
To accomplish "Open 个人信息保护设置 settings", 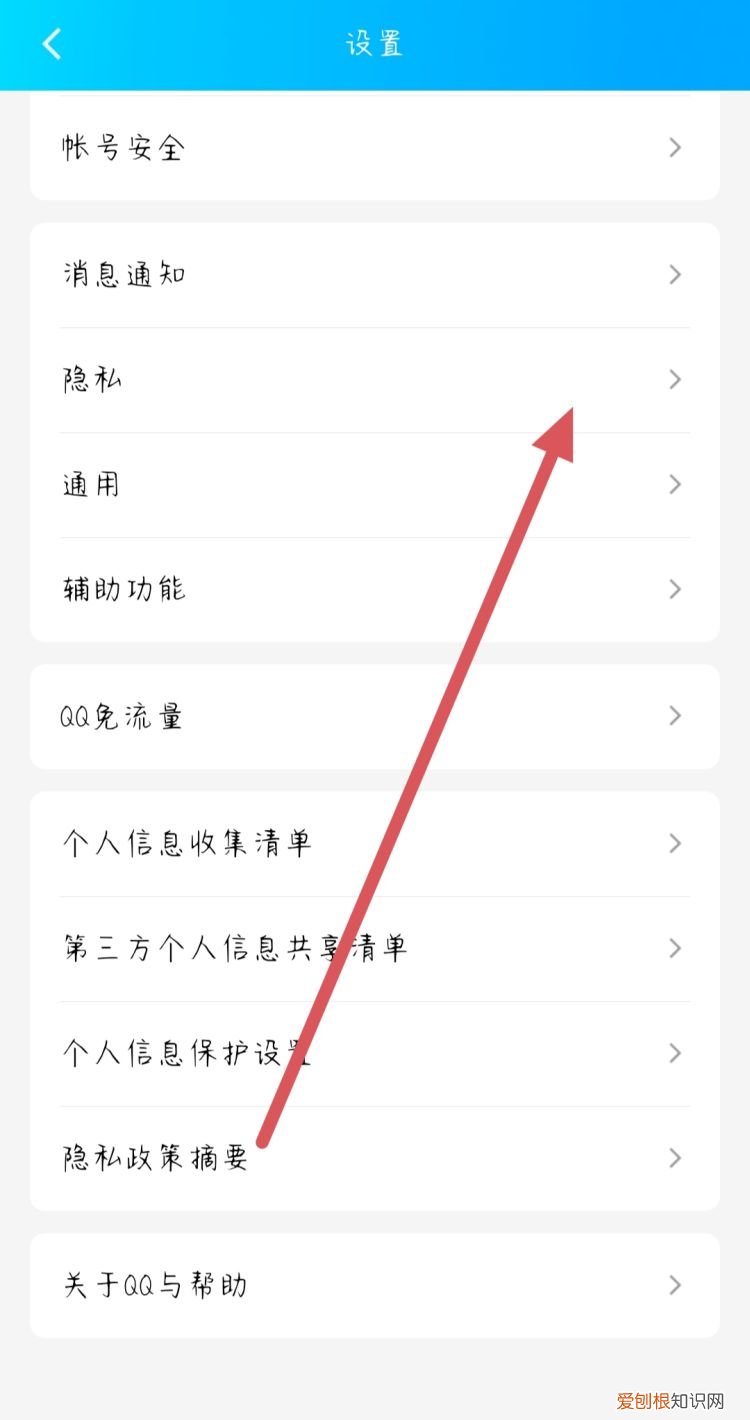I will coord(375,1053).
